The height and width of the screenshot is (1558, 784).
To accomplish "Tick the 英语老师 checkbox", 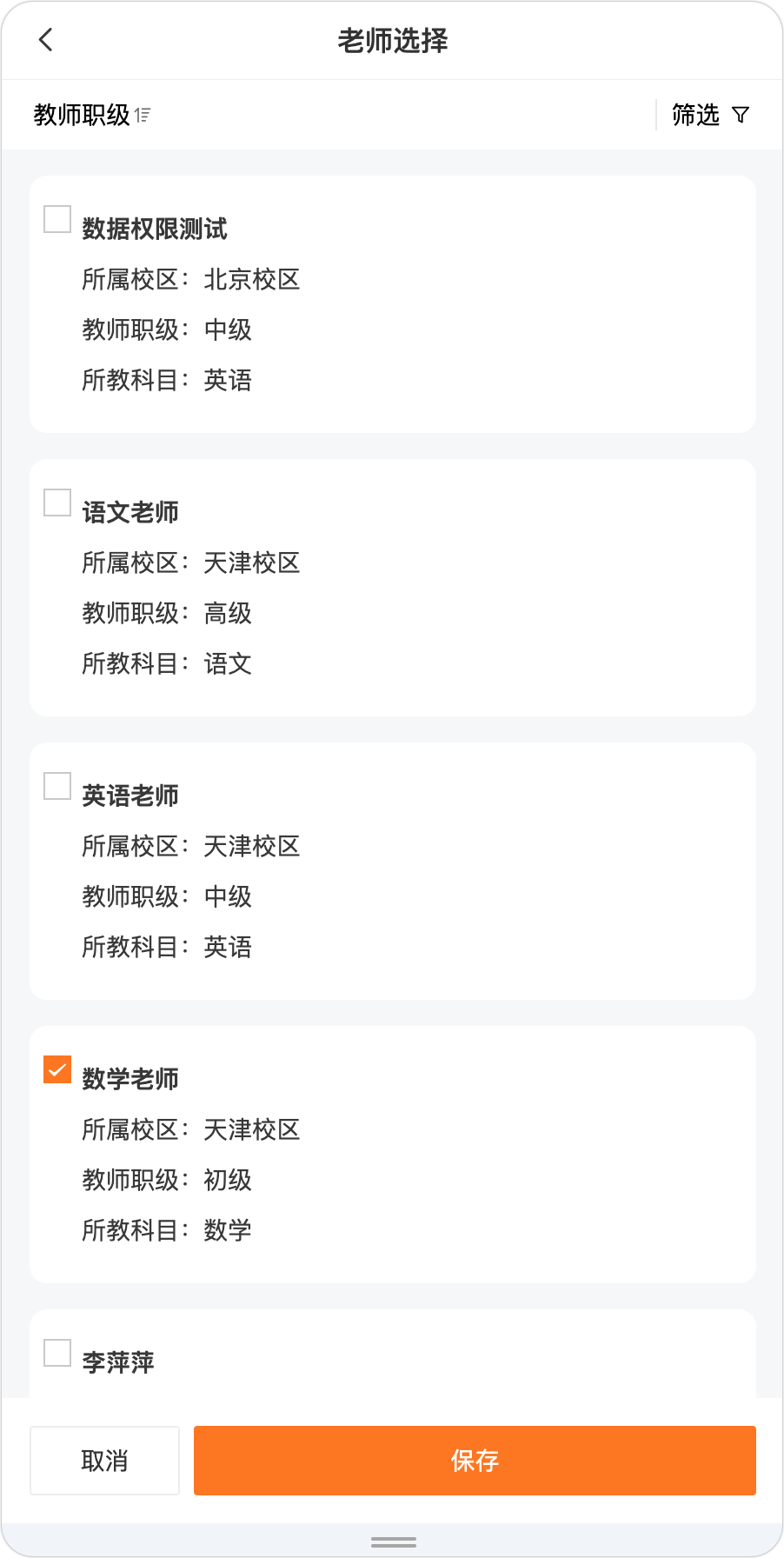I will tap(57, 786).
